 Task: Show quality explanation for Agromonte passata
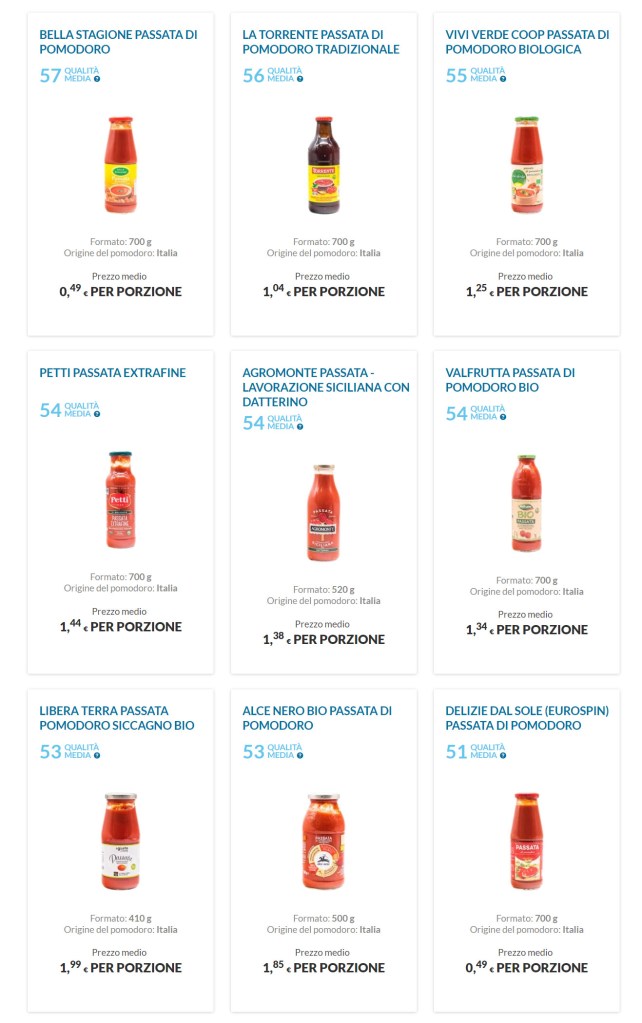[300, 427]
